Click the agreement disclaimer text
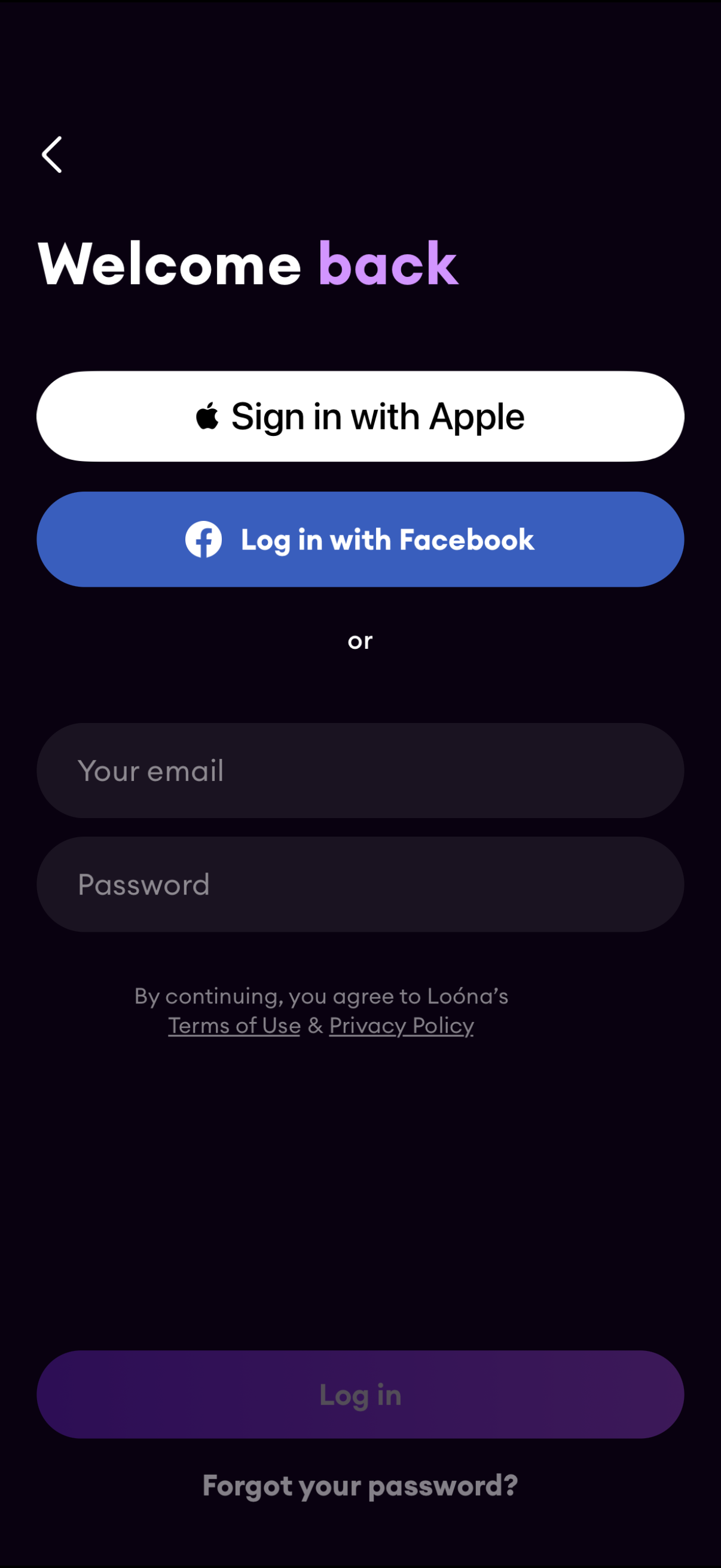 click(x=322, y=996)
